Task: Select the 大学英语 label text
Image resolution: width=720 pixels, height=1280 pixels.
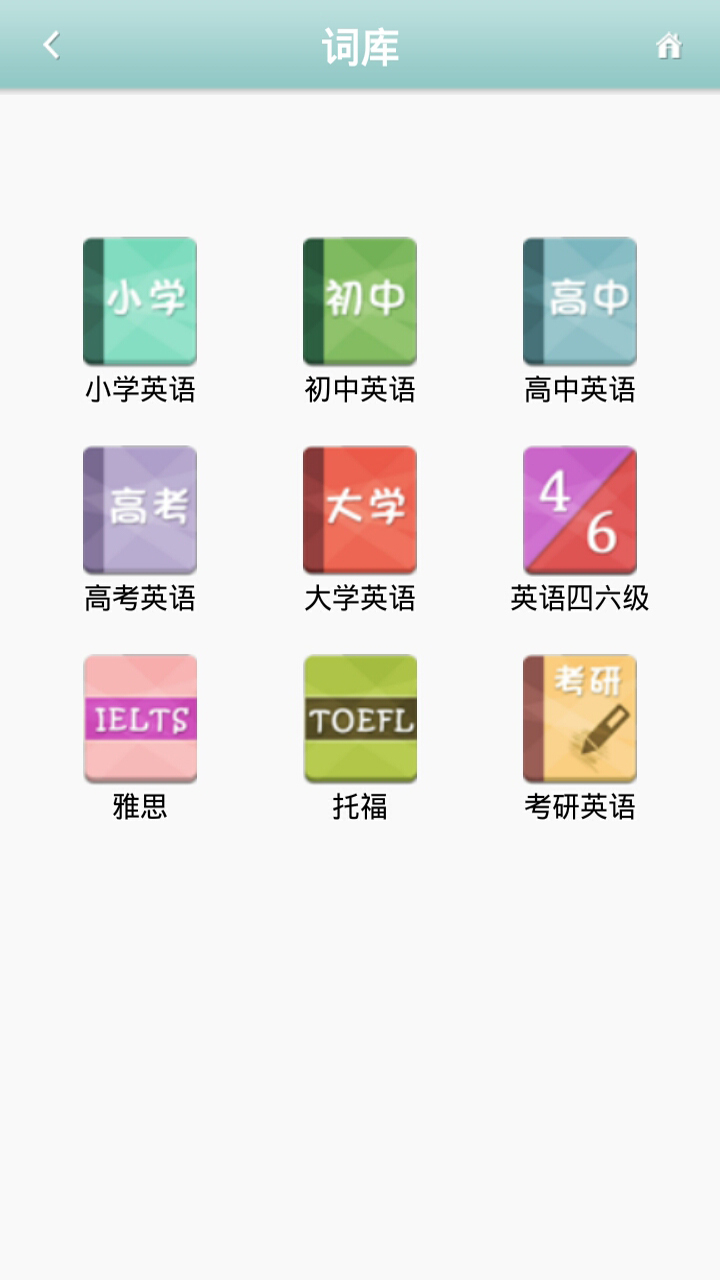Action: (x=360, y=597)
